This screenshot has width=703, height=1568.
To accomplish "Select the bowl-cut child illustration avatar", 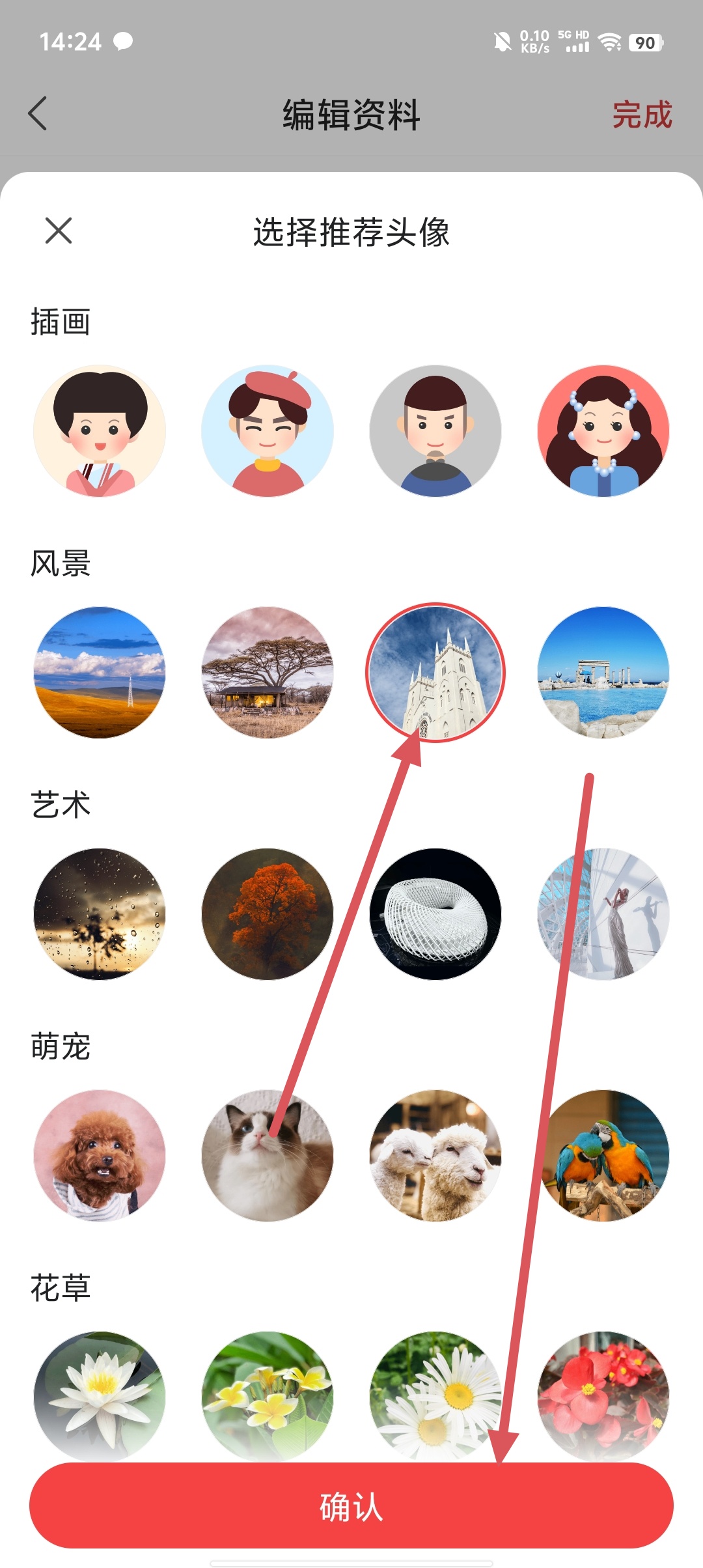I will 100,431.
